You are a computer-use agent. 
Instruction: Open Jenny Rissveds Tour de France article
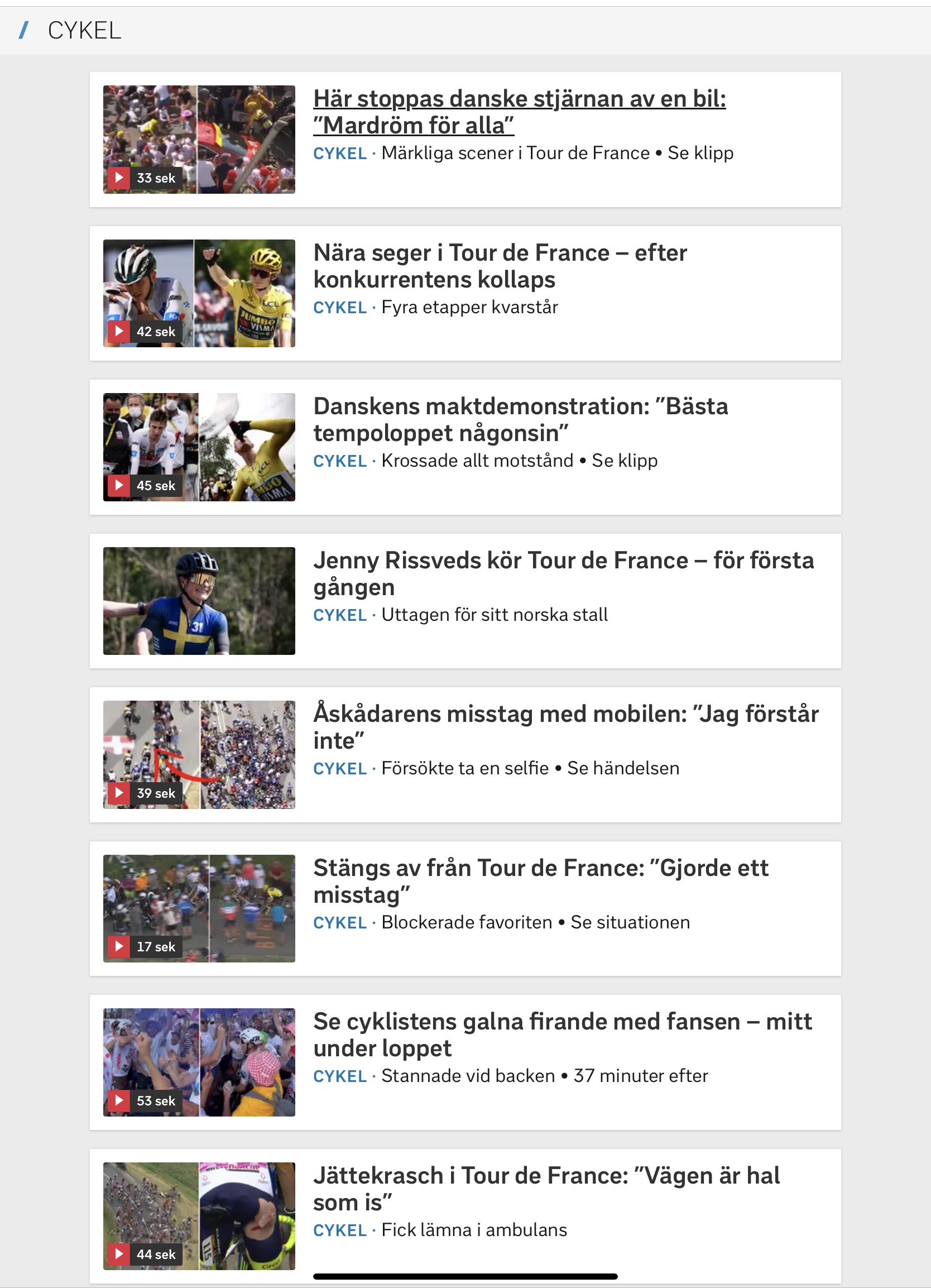pos(564,573)
